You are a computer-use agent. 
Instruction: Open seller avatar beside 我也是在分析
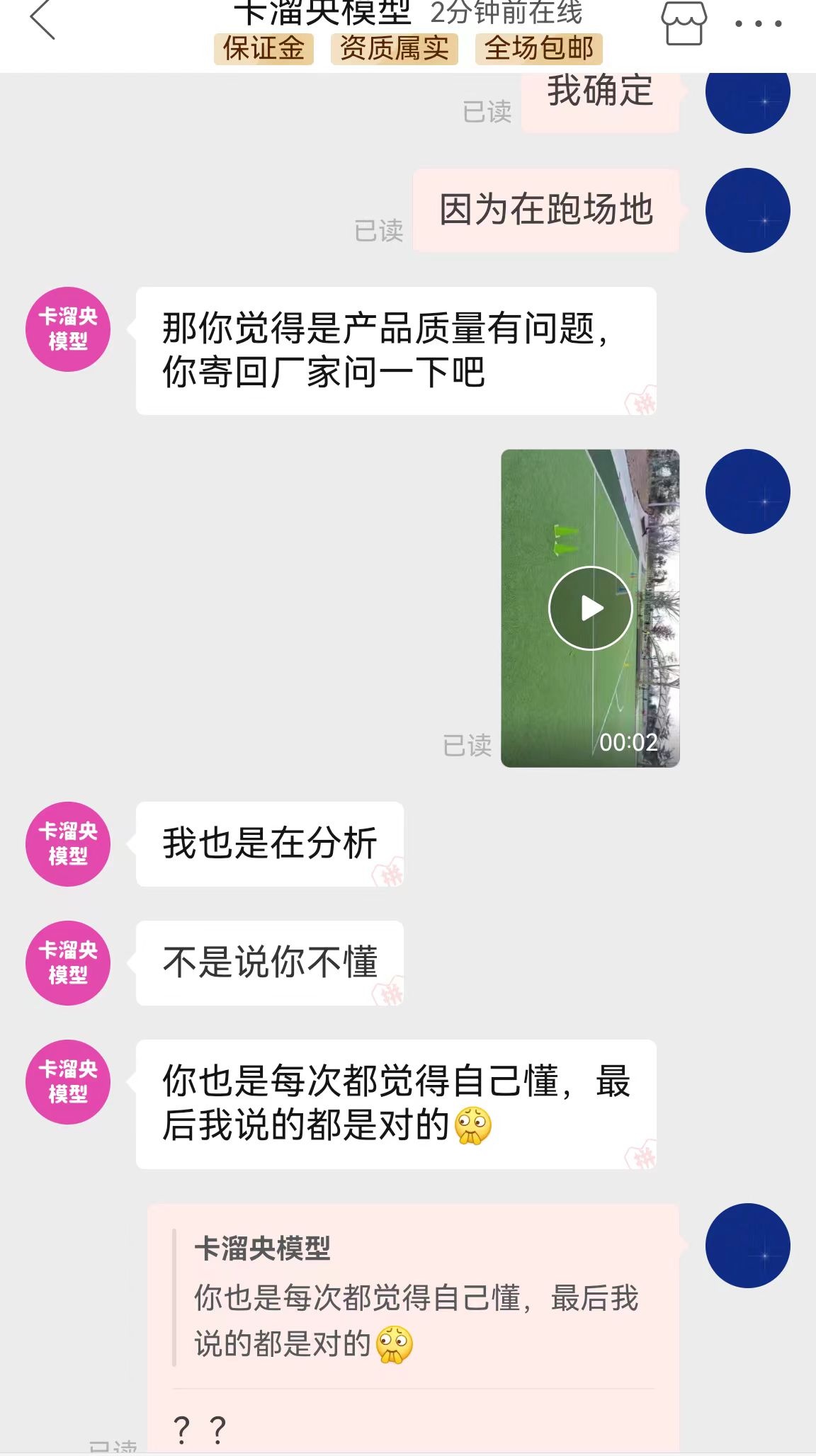(68, 843)
